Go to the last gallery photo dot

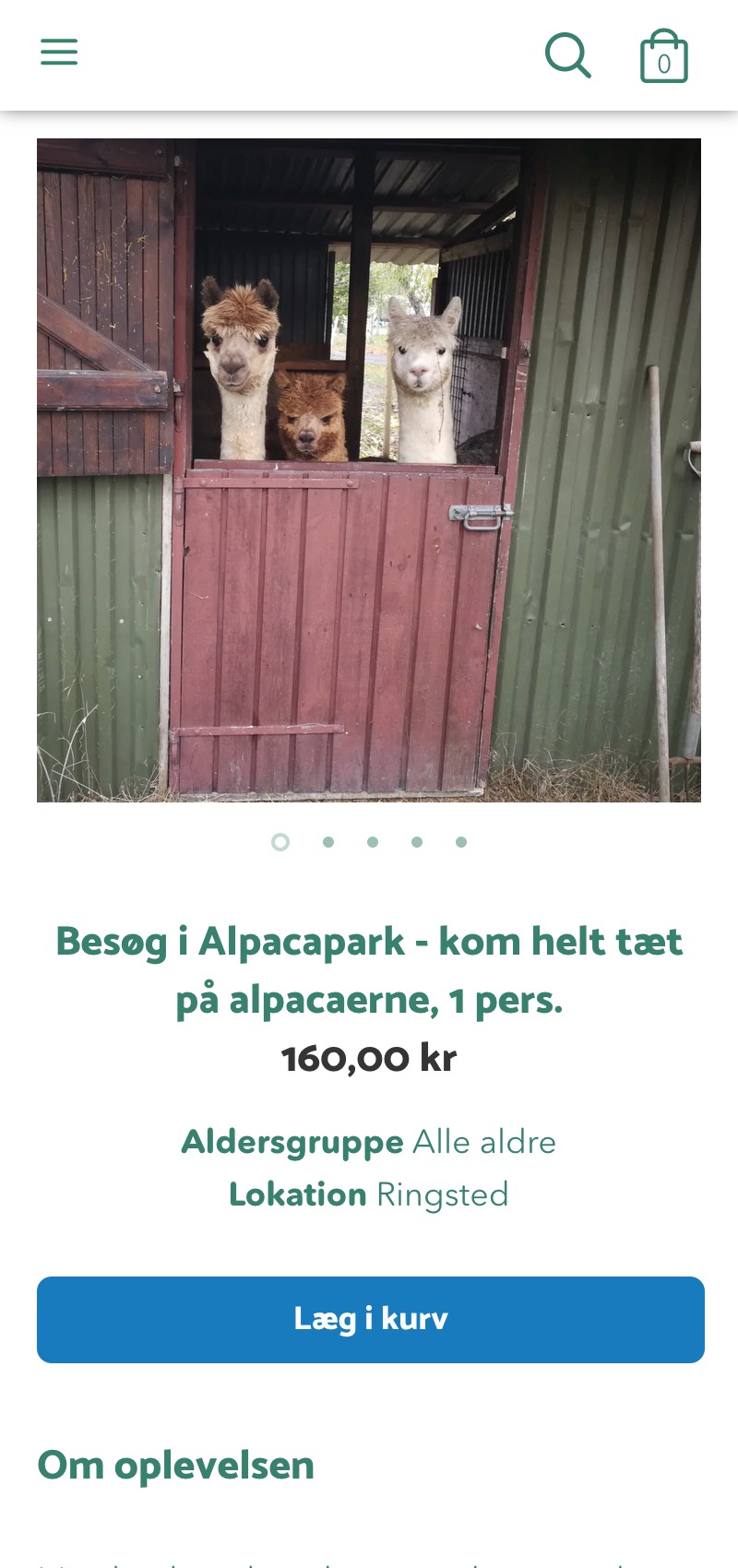461,842
